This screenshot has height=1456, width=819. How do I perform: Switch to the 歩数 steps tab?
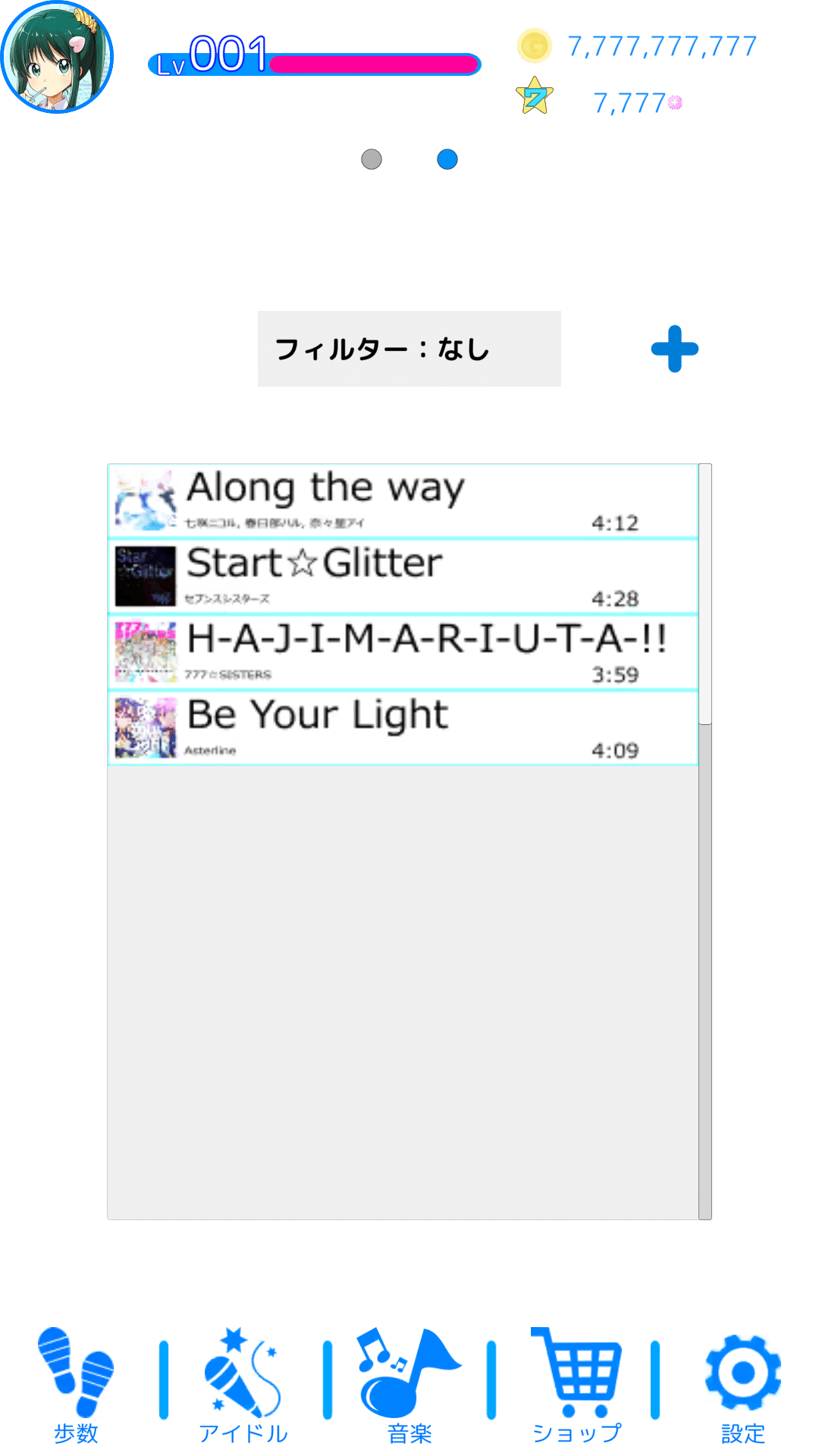76,1385
